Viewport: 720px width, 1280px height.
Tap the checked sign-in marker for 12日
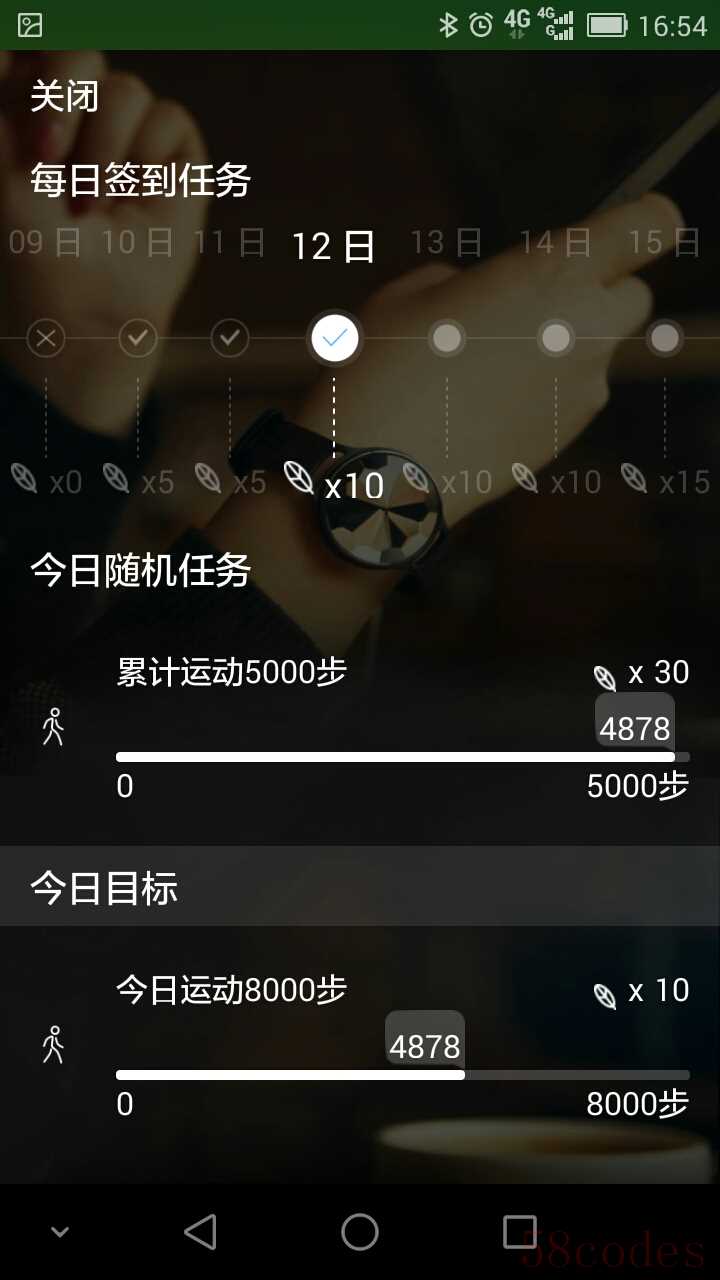tap(334, 339)
